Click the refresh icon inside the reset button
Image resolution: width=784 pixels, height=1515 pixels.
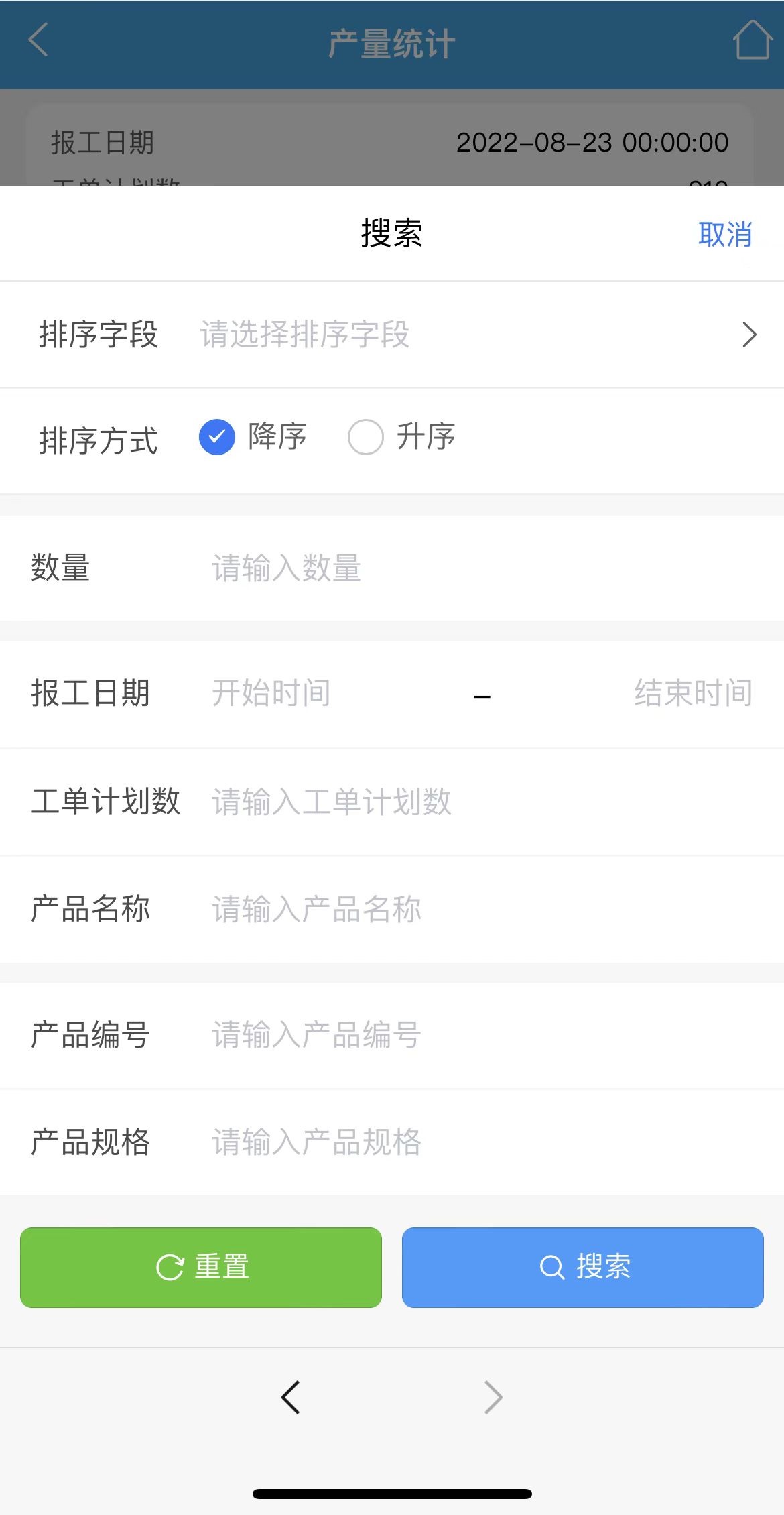click(170, 1266)
